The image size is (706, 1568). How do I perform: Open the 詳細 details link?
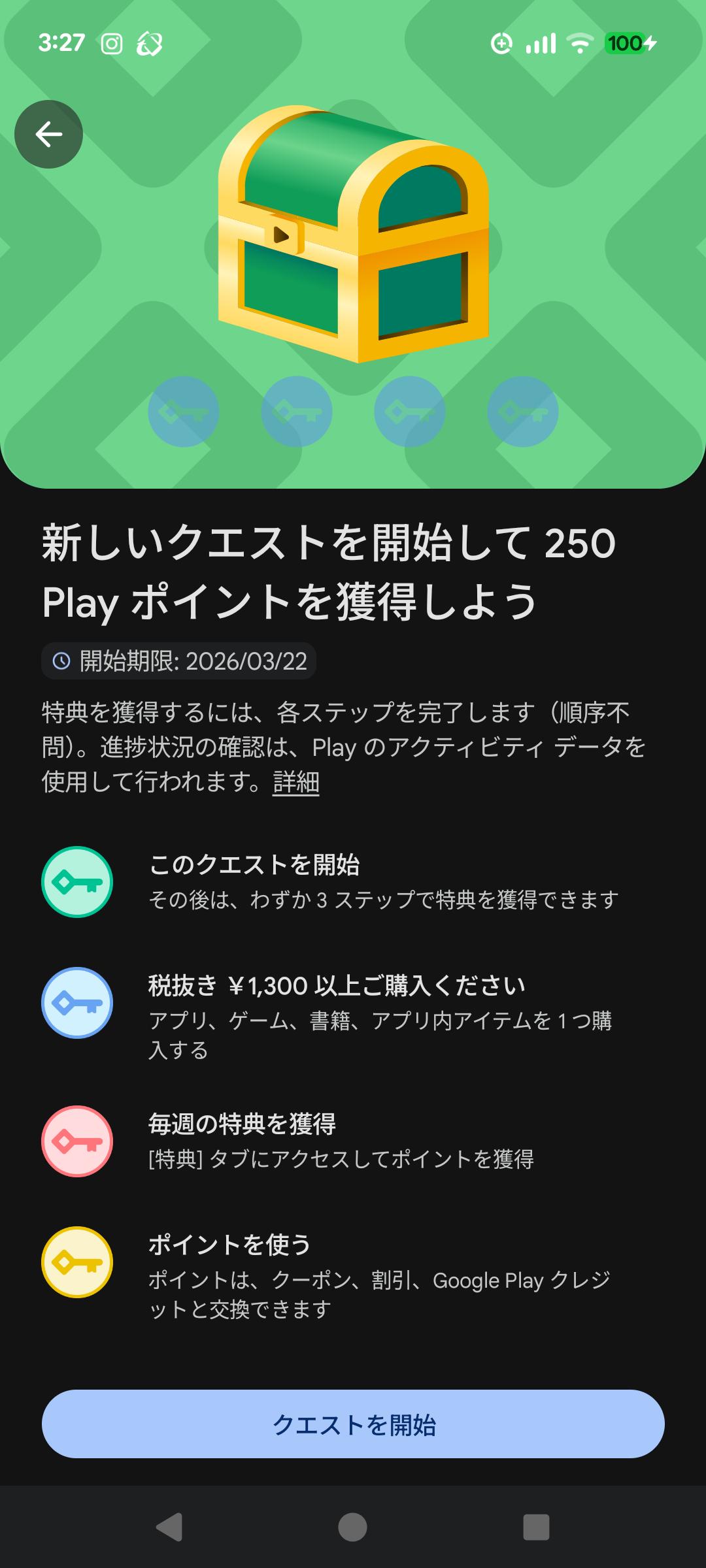(x=296, y=782)
